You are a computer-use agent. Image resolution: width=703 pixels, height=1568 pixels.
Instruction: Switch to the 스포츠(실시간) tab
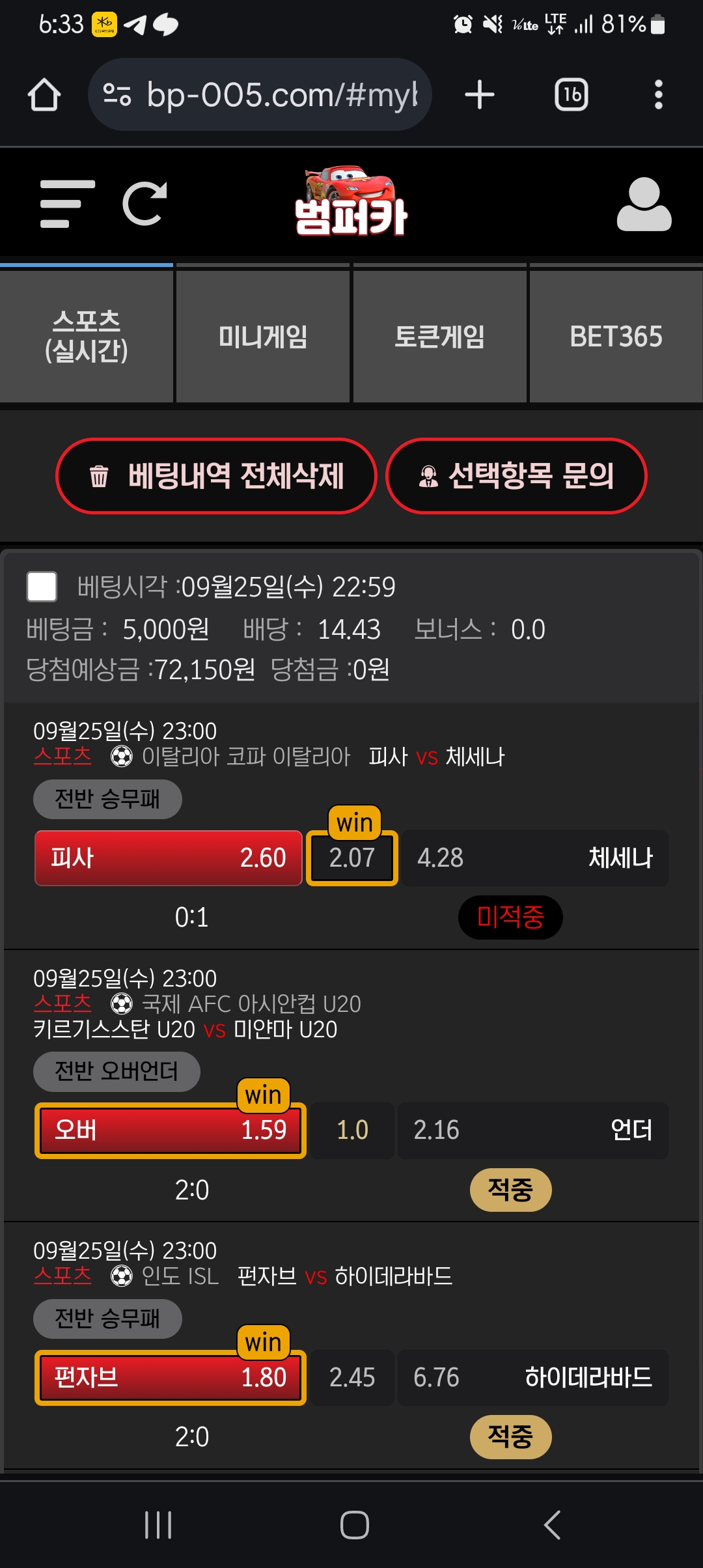coord(87,336)
